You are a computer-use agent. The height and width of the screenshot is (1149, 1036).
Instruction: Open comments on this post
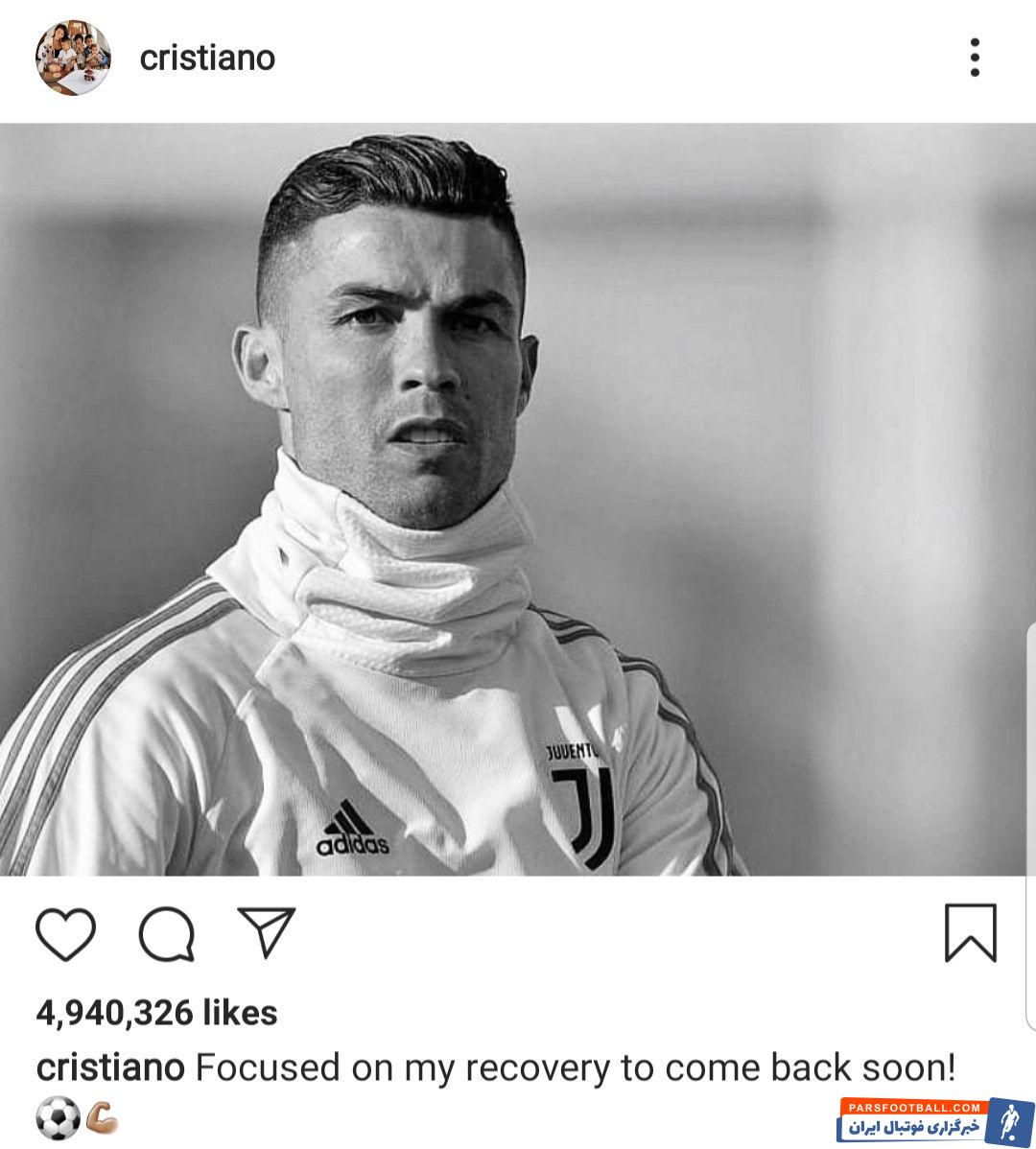(167, 934)
